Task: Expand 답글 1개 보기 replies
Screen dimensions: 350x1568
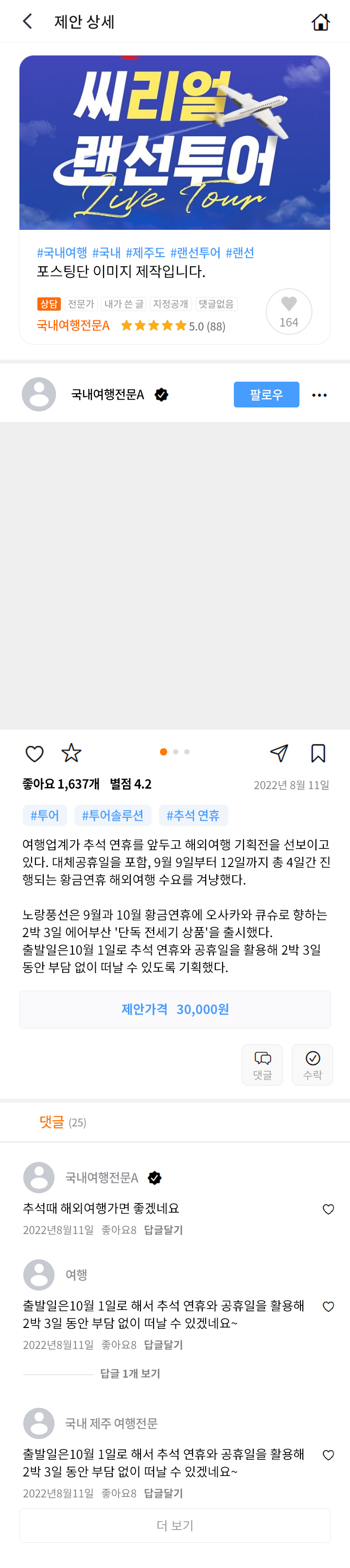Action: pyautogui.click(x=129, y=1374)
